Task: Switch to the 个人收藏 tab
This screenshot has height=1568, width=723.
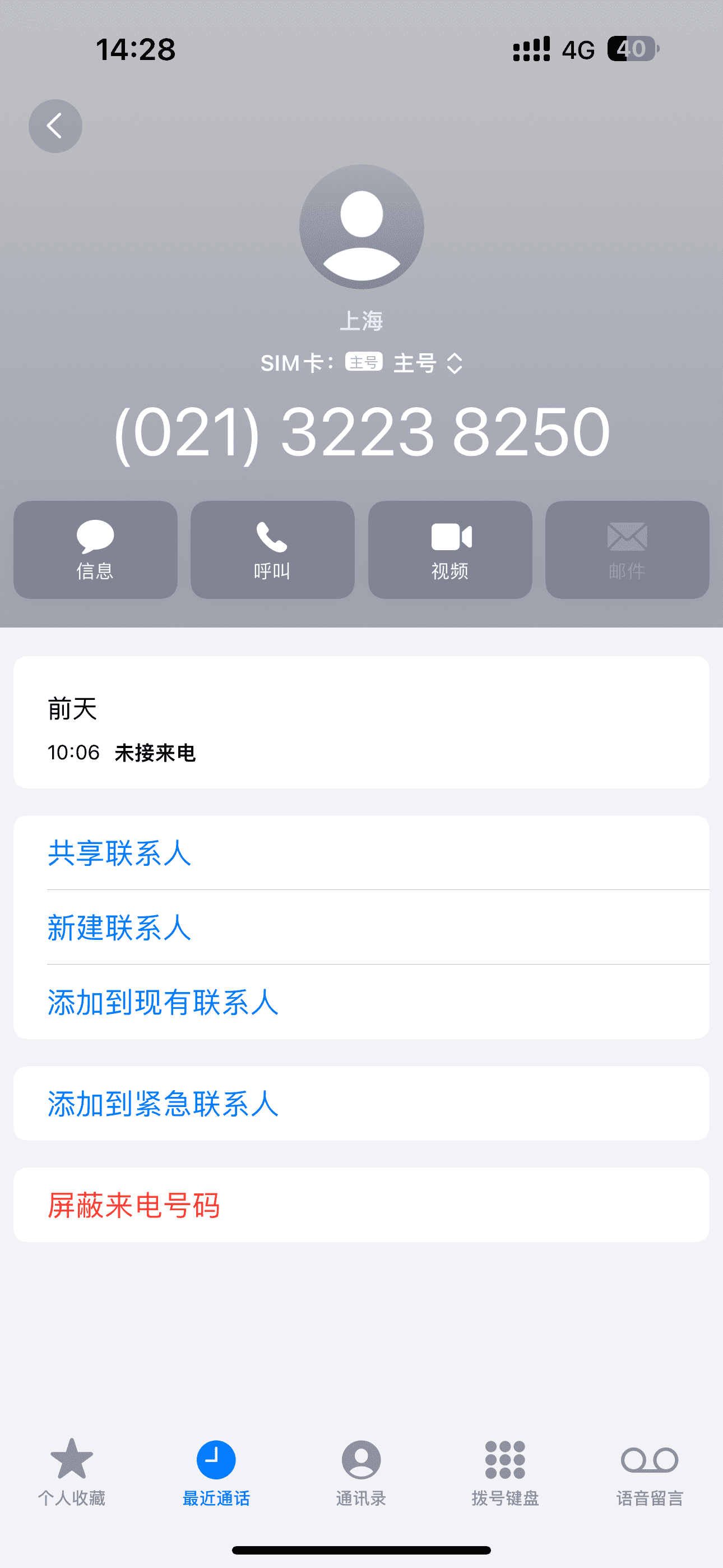Action: (x=72, y=1472)
